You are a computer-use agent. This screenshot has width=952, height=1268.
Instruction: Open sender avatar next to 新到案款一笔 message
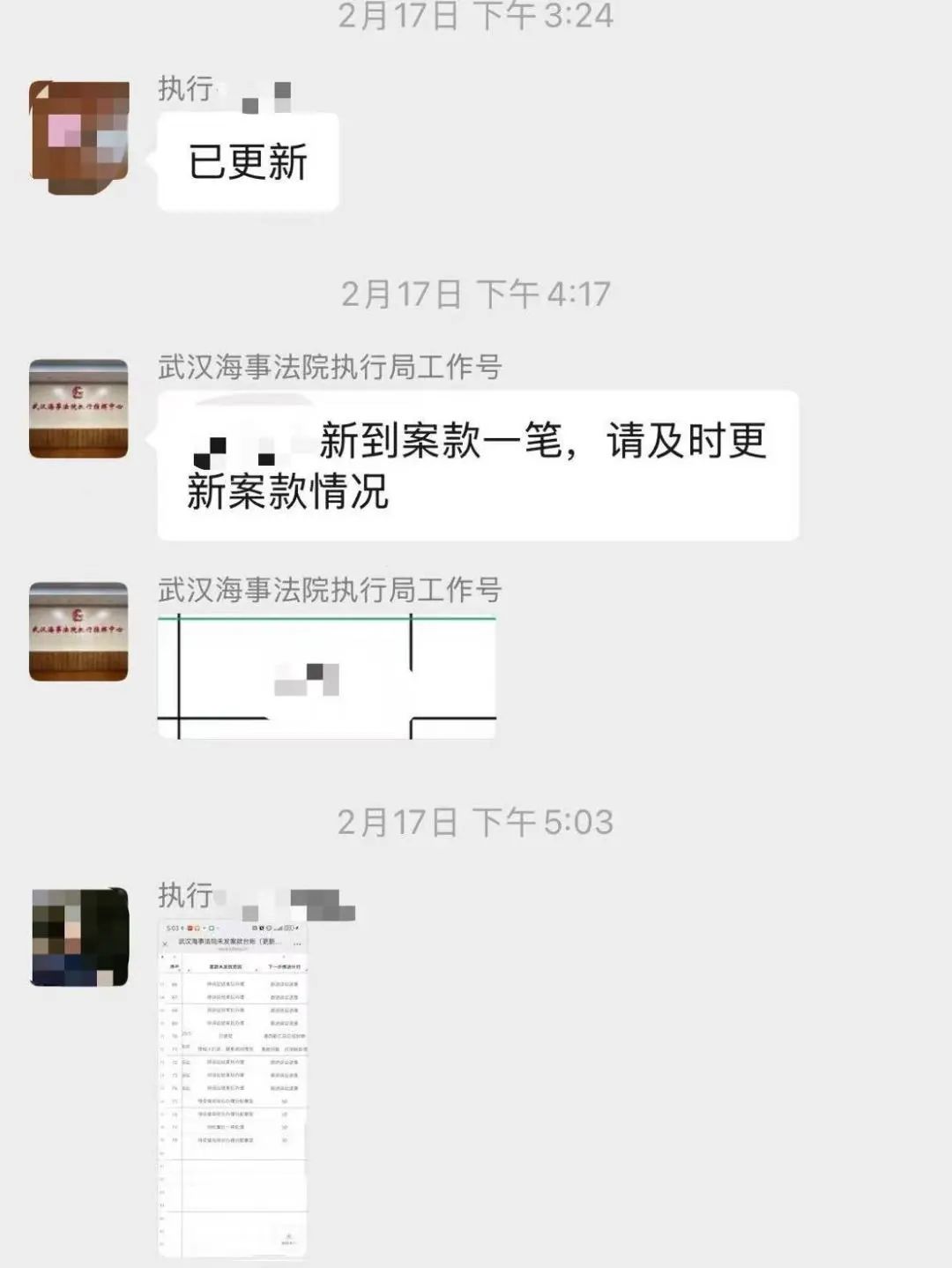point(78,408)
